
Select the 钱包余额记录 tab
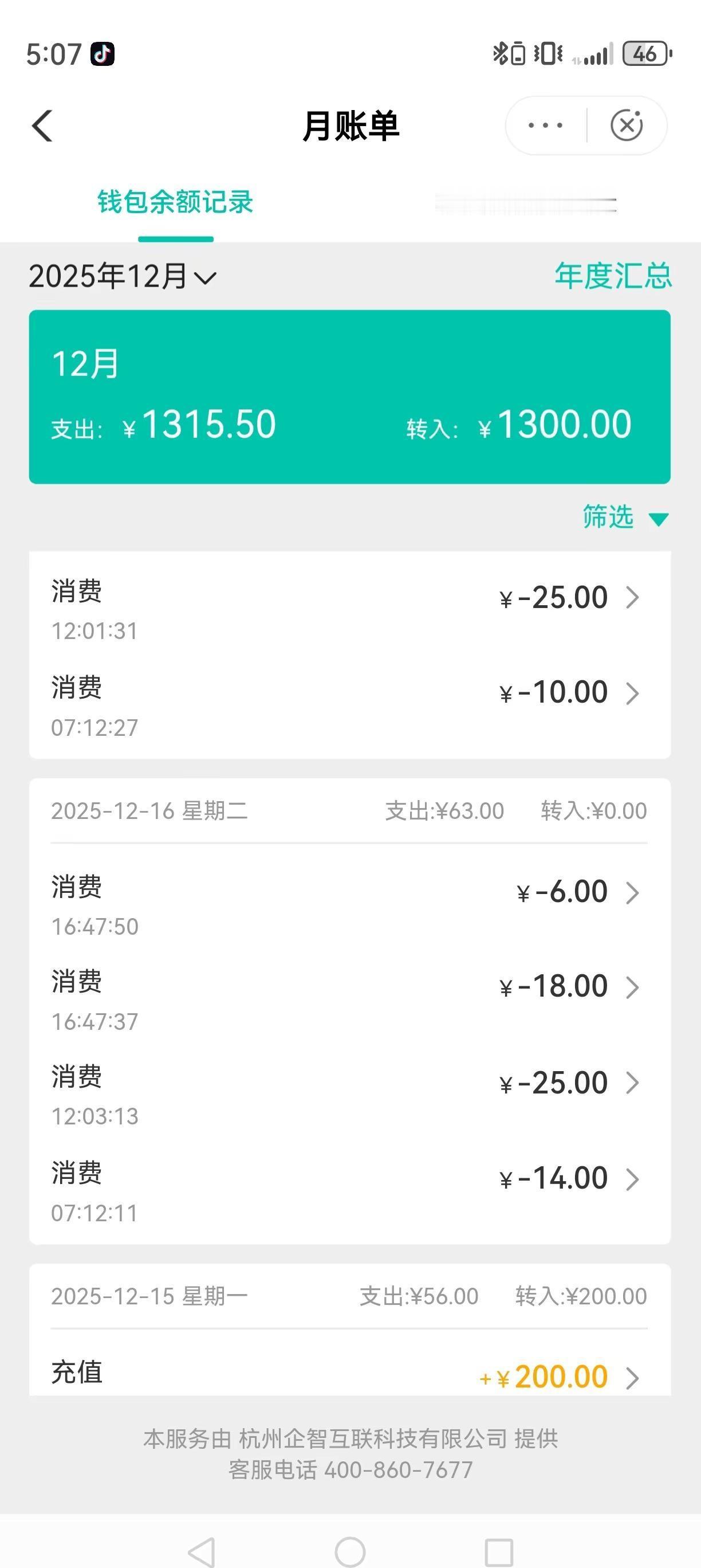pyautogui.click(x=175, y=202)
